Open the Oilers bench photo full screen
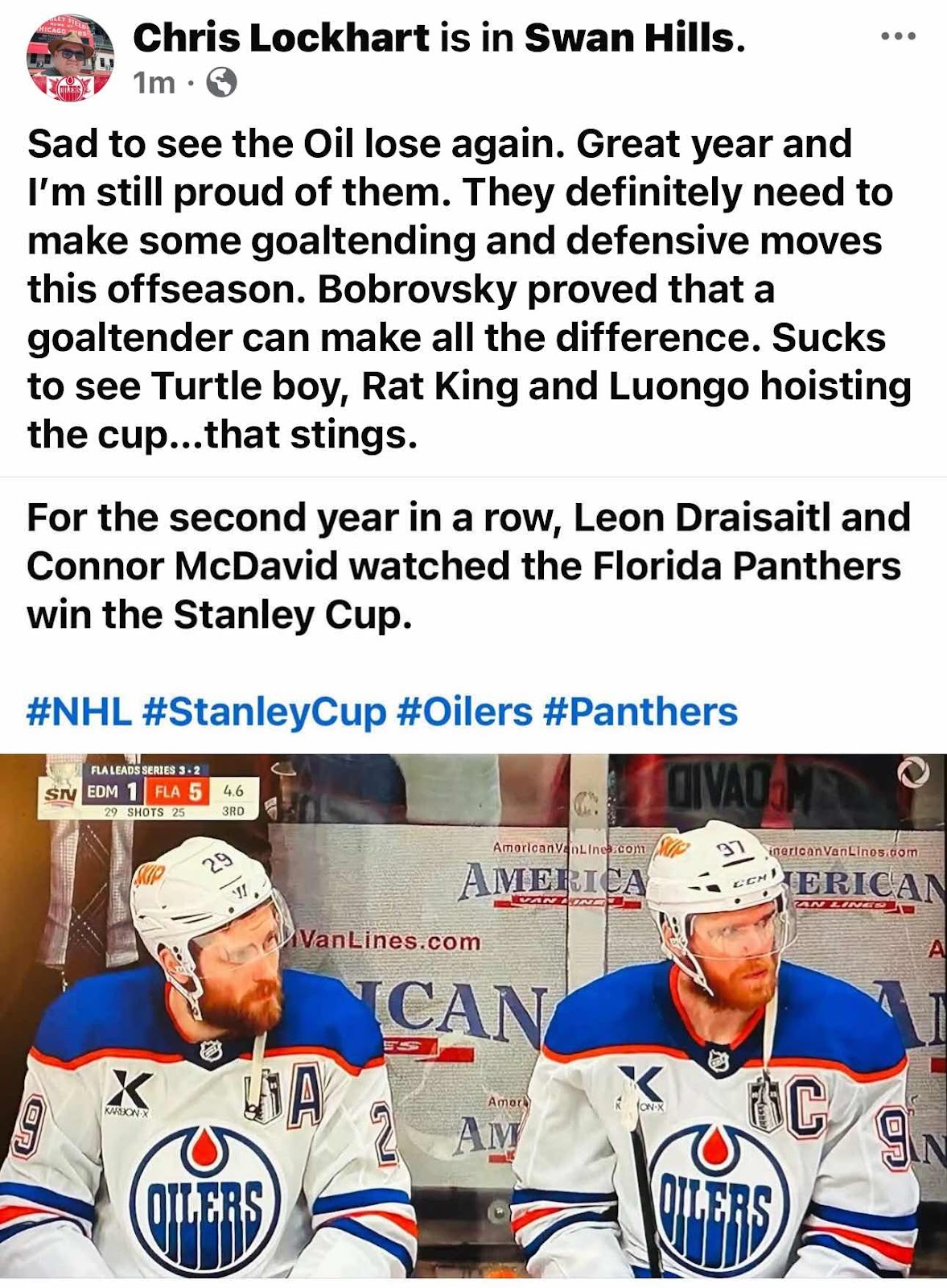The image size is (947, 1288). [473, 1014]
